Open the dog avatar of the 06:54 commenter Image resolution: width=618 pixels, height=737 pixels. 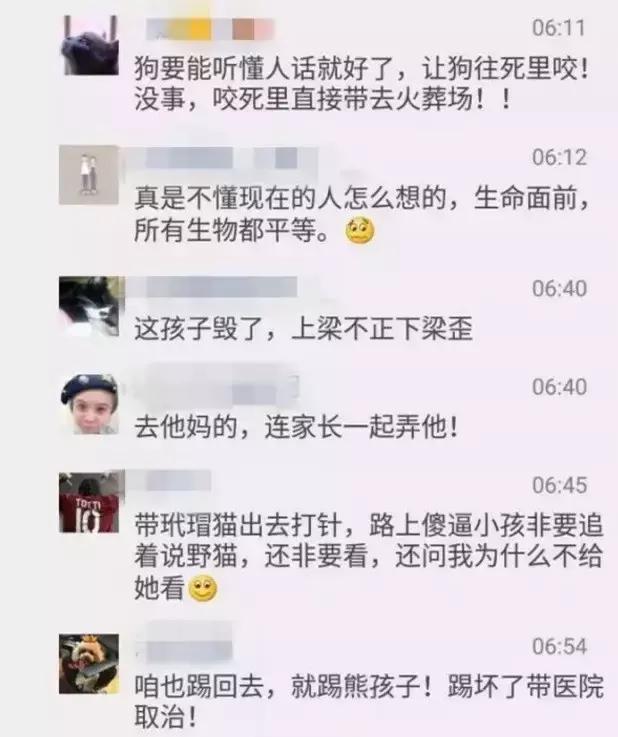pos(88,663)
